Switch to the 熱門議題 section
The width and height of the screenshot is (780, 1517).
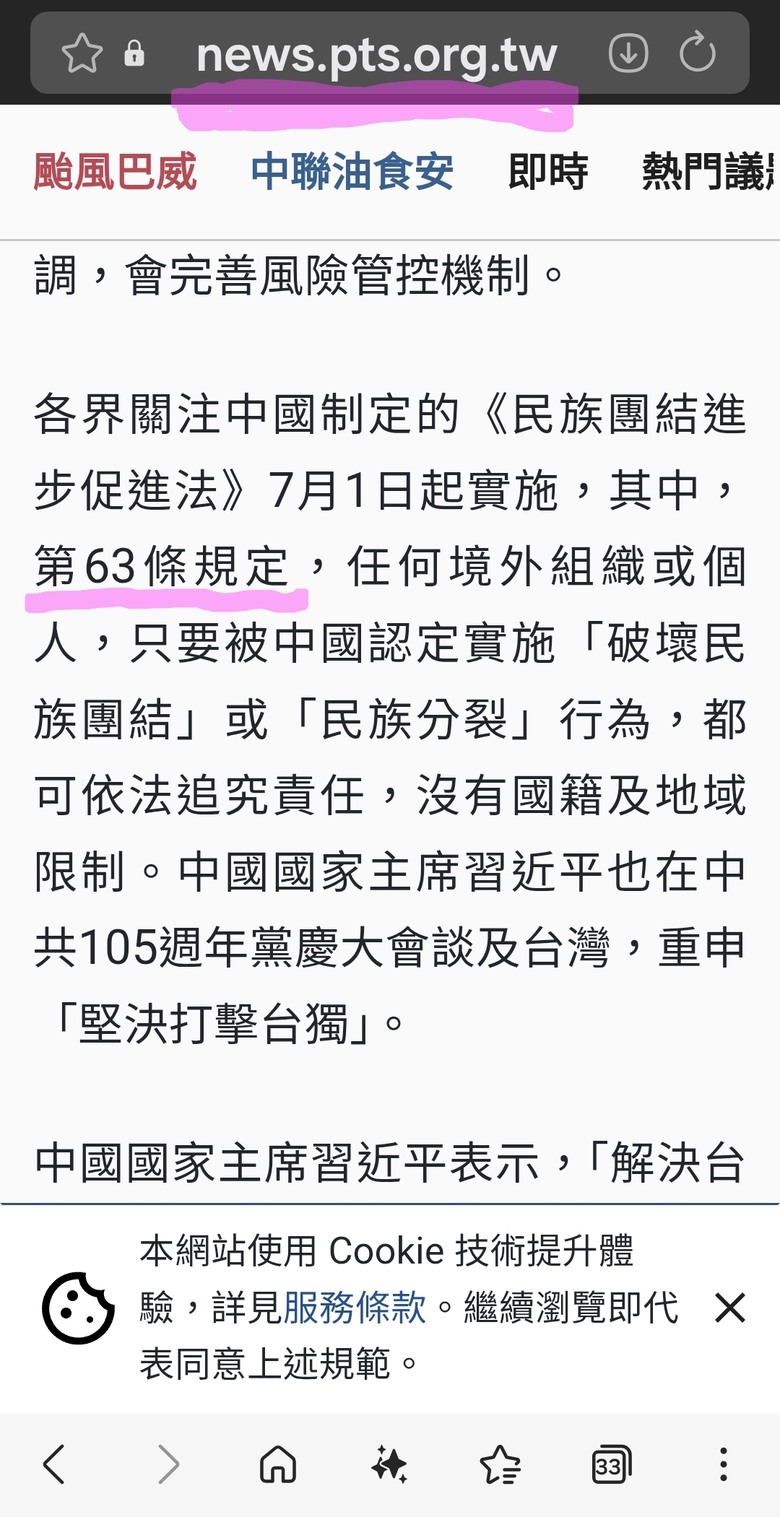[710, 172]
